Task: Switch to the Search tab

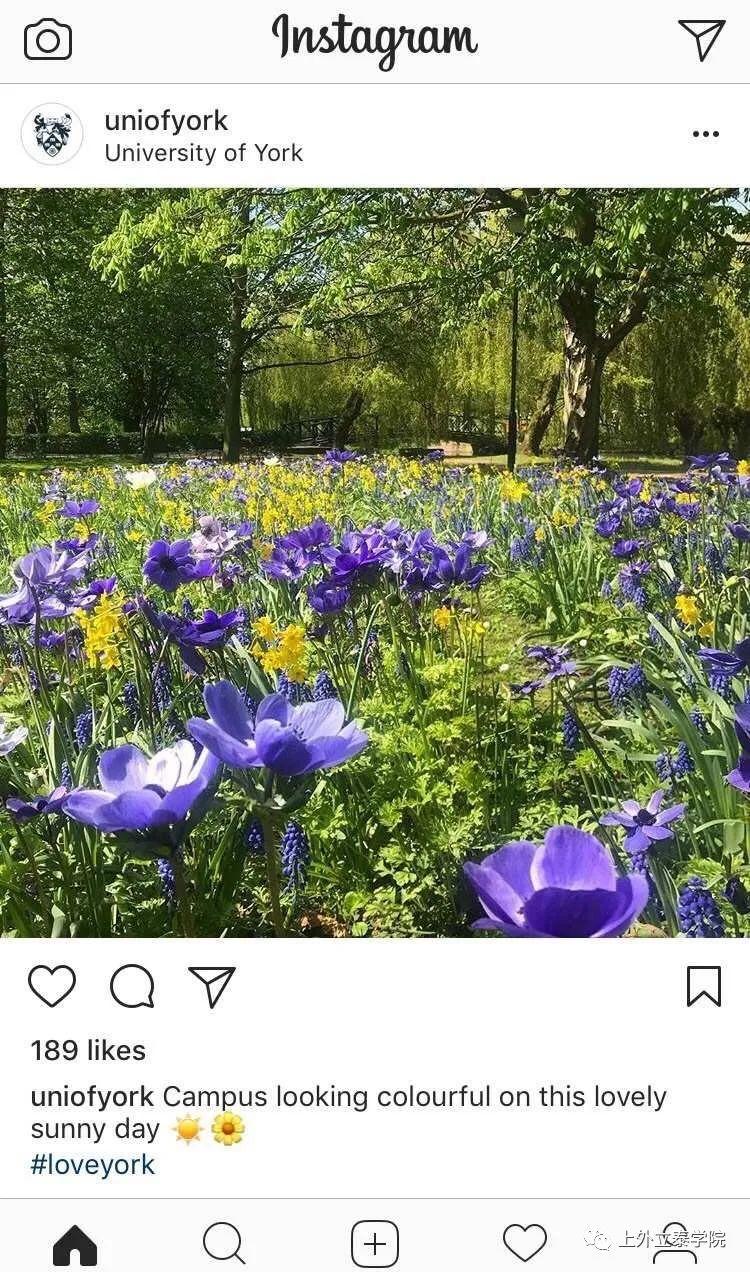Action: (224, 1244)
